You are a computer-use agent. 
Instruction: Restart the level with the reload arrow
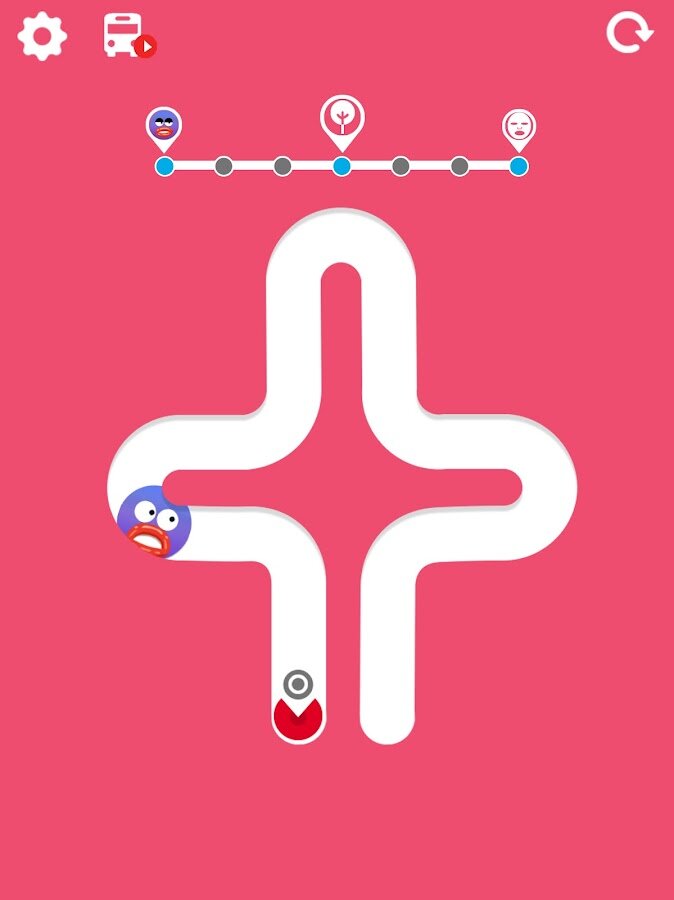[629, 33]
